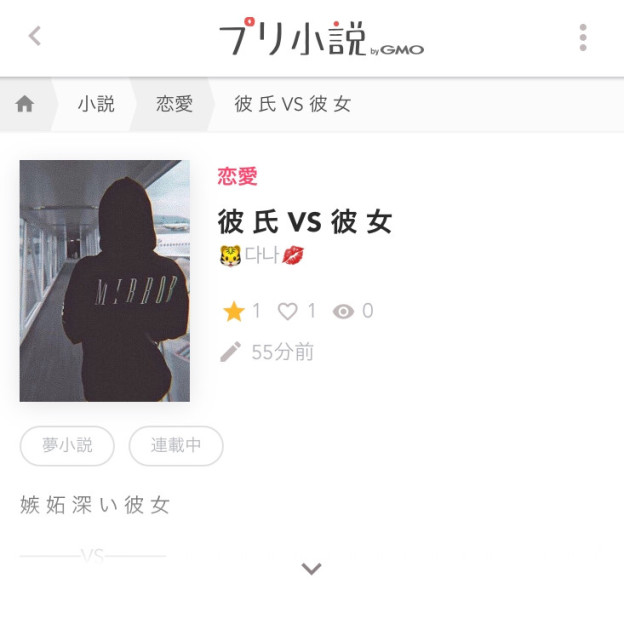Tap the star rating icon
The width and height of the screenshot is (624, 624).
click(x=234, y=312)
